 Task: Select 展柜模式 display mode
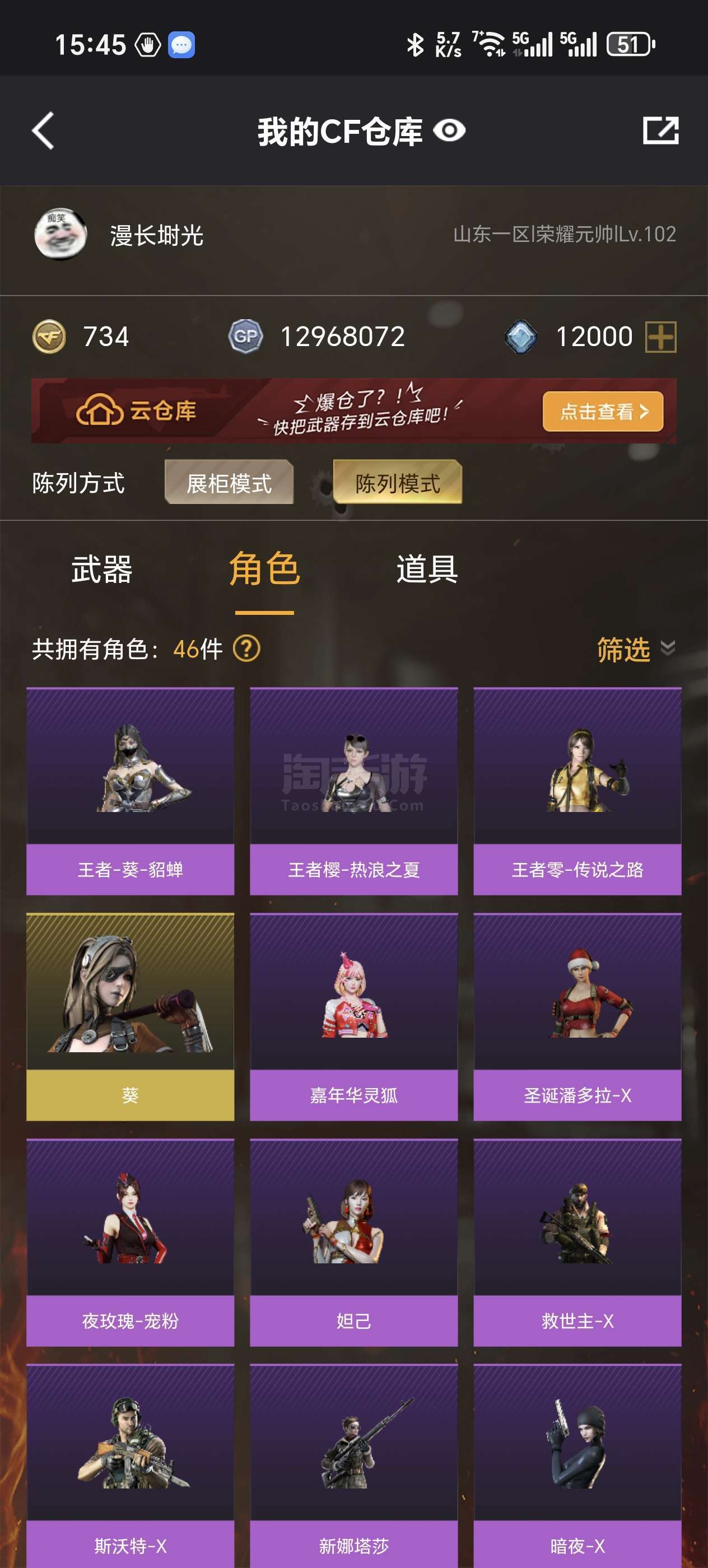click(229, 483)
